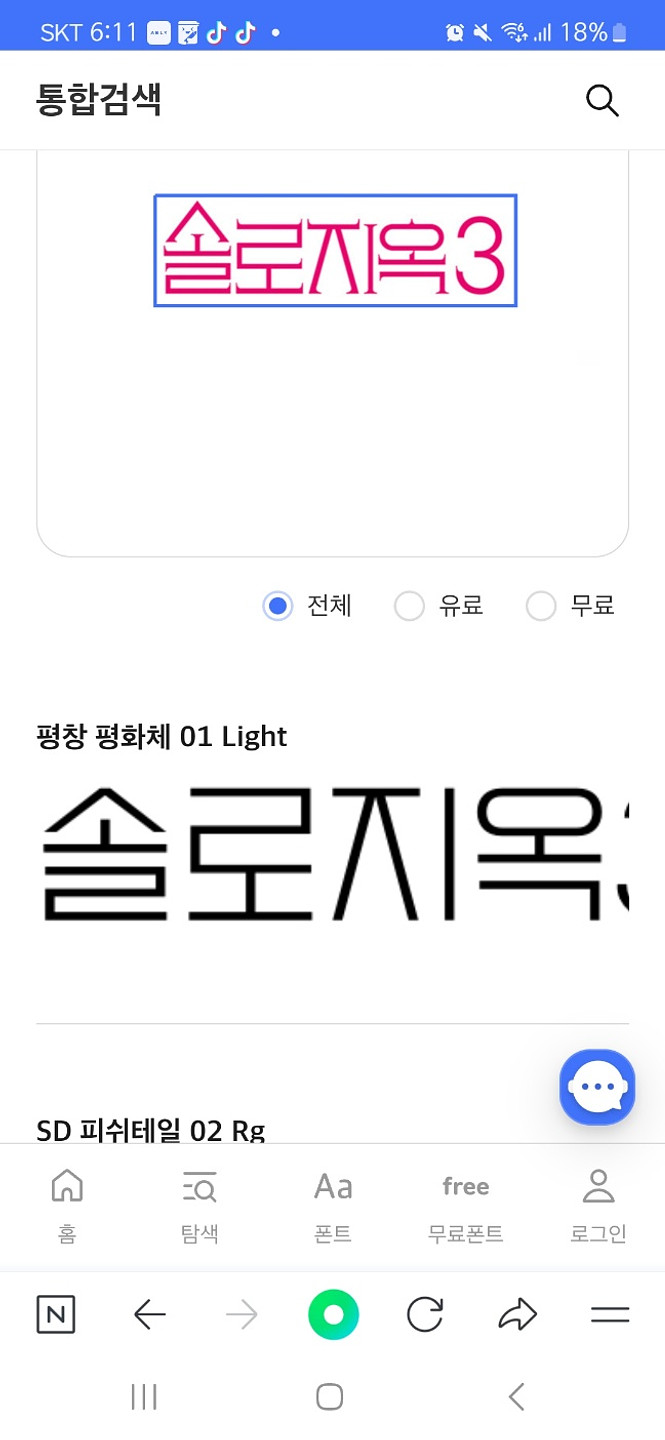Switch to the 폰트 tab
The height and width of the screenshot is (1440, 665).
(x=333, y=1206)
